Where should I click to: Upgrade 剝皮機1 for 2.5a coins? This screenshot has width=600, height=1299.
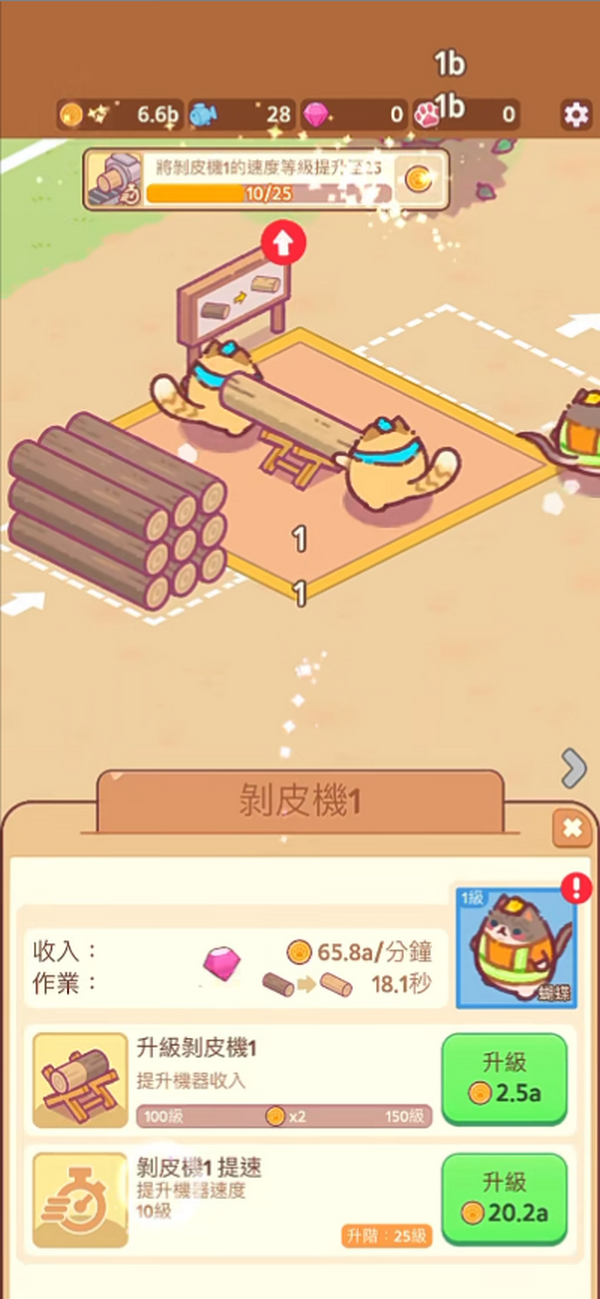[504, 1077]
